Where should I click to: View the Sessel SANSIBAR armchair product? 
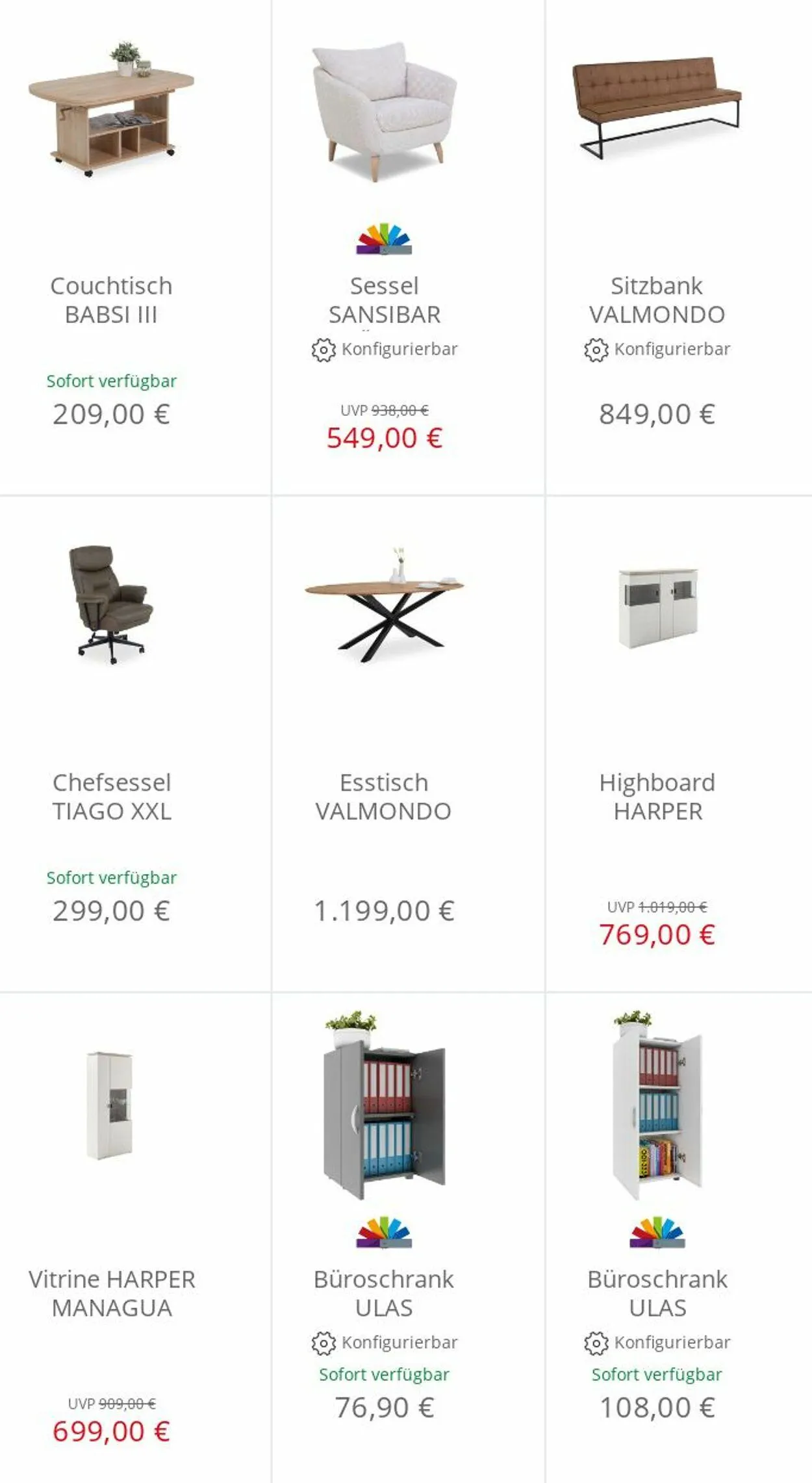click(408, 247)
